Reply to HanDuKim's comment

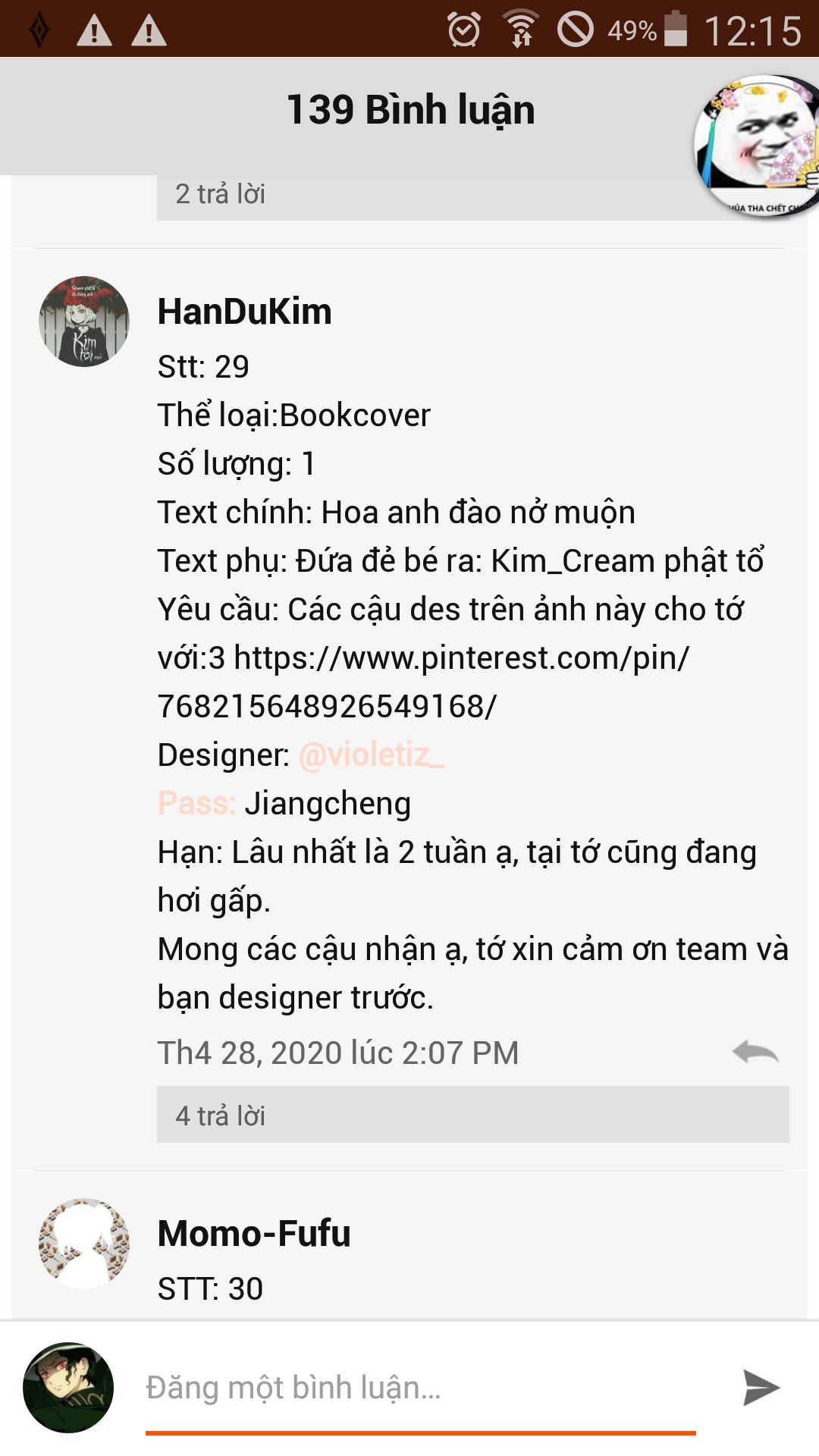click(755, 1052)
